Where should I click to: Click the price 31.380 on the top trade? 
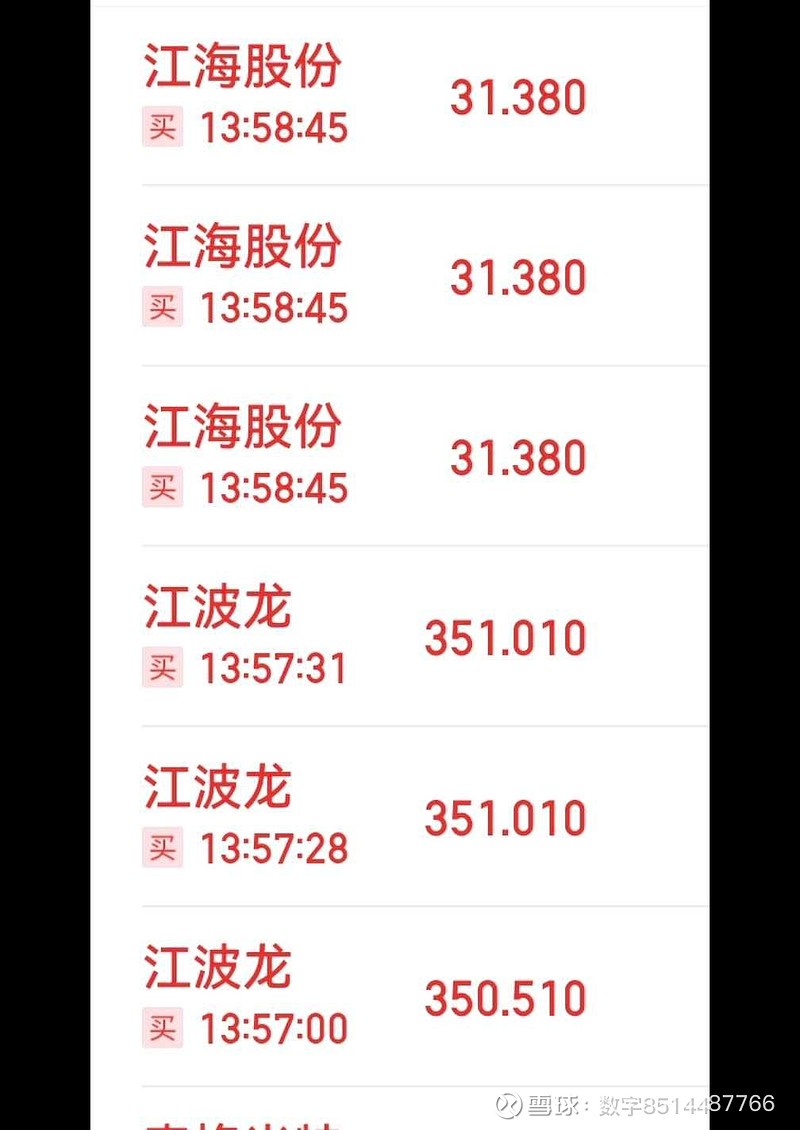(x=518, y=97)
